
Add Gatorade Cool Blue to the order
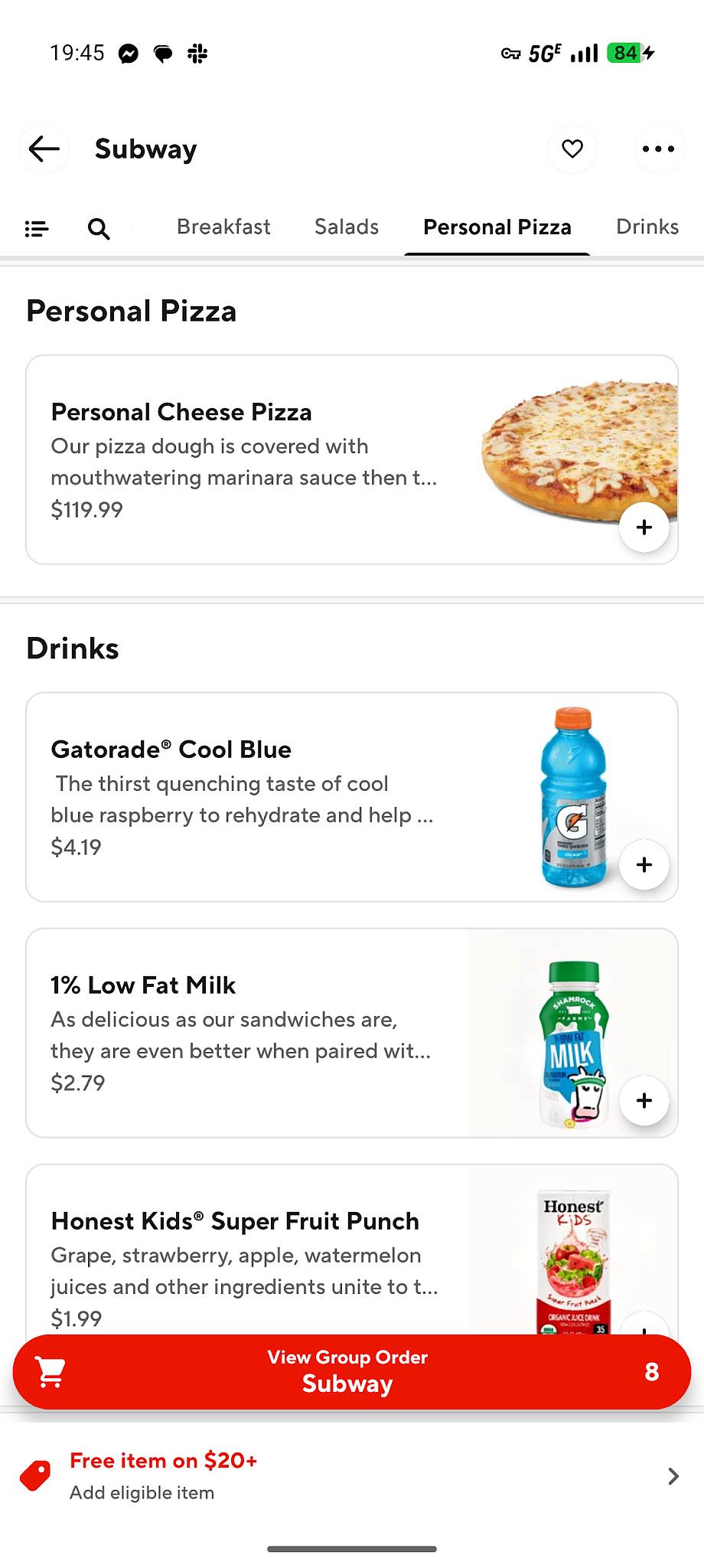(x=644, y=865)
